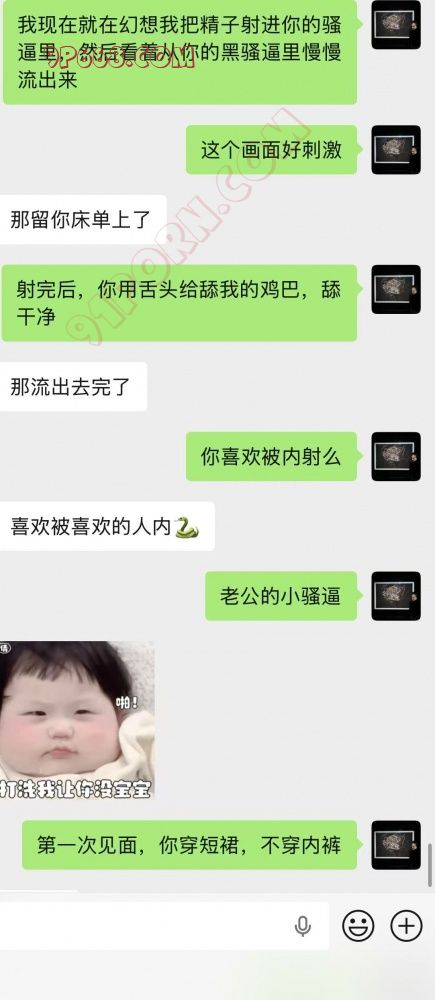435x1000 pixels.
Task: Open the plus attachments menu
Action: point(406,926)
